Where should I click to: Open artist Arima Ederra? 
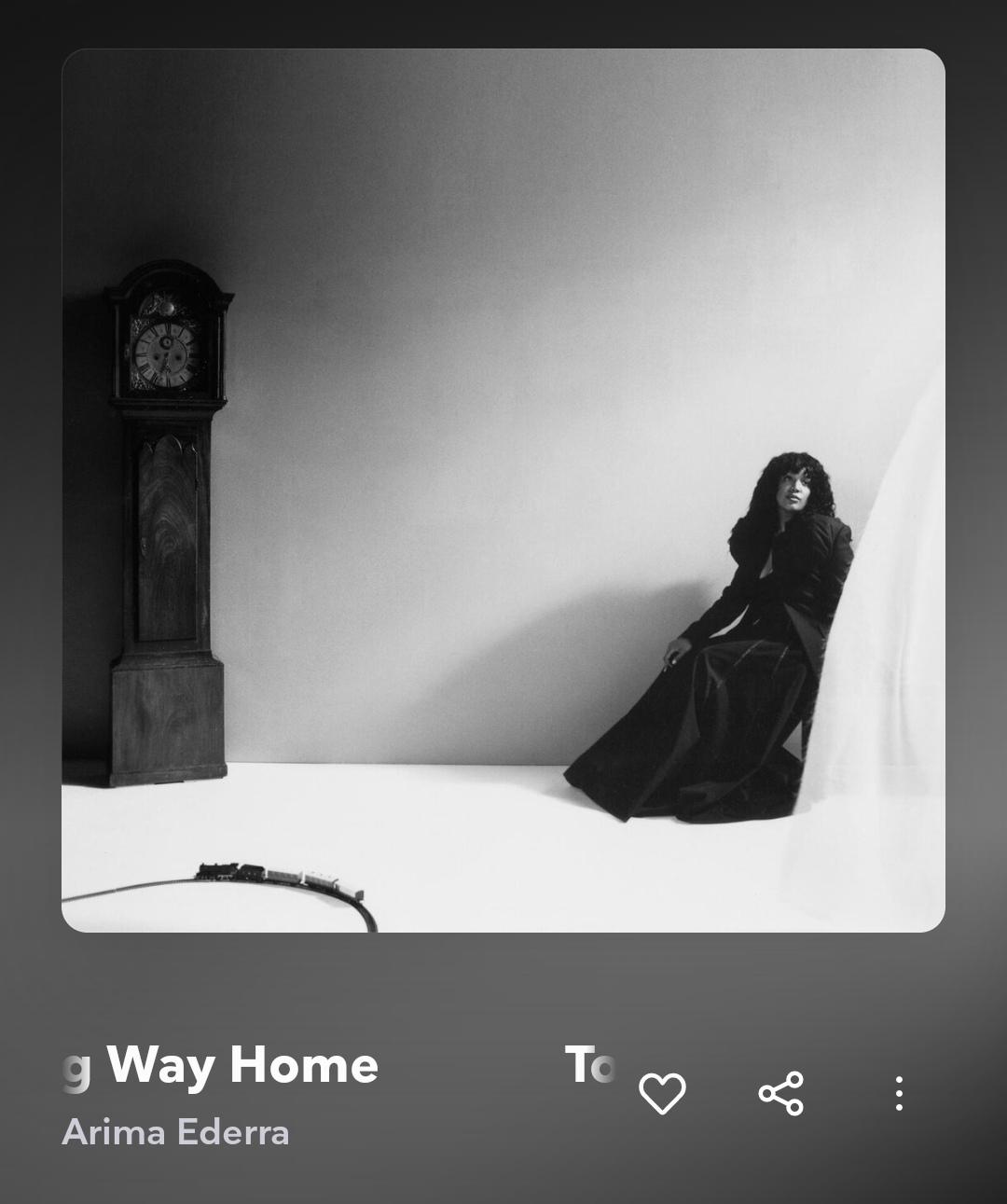click(175, 1132)
